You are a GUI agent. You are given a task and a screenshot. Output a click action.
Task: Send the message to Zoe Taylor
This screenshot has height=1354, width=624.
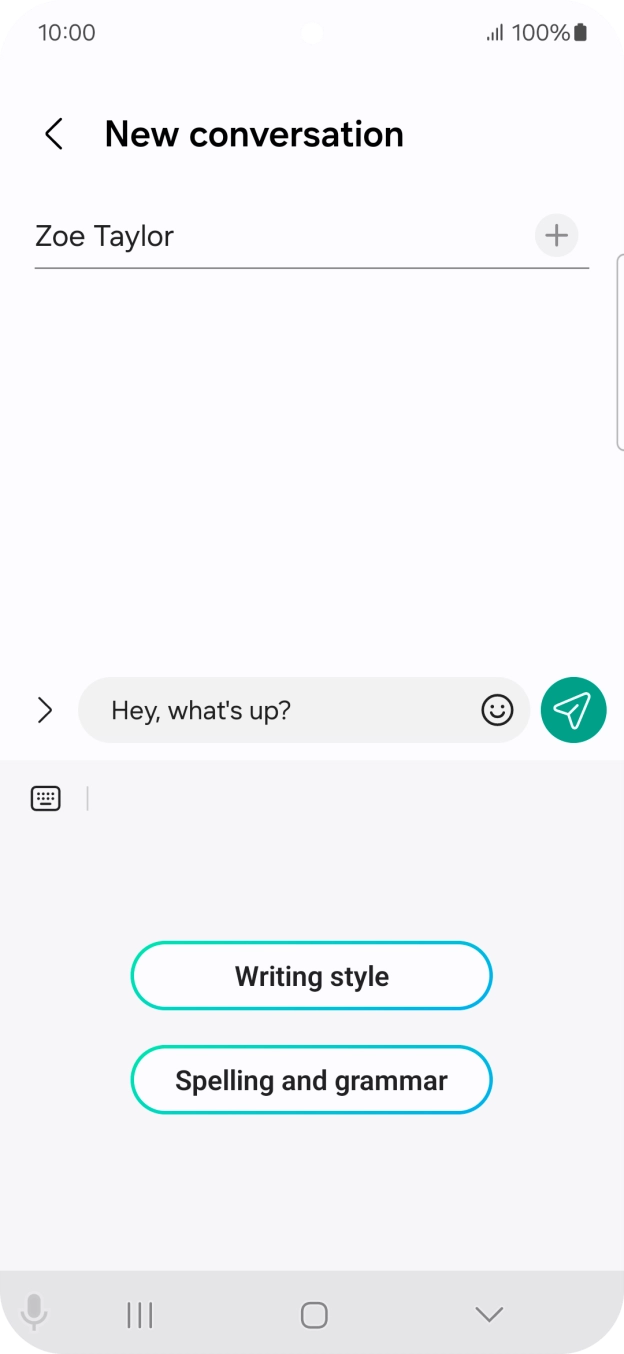[574, 710]
